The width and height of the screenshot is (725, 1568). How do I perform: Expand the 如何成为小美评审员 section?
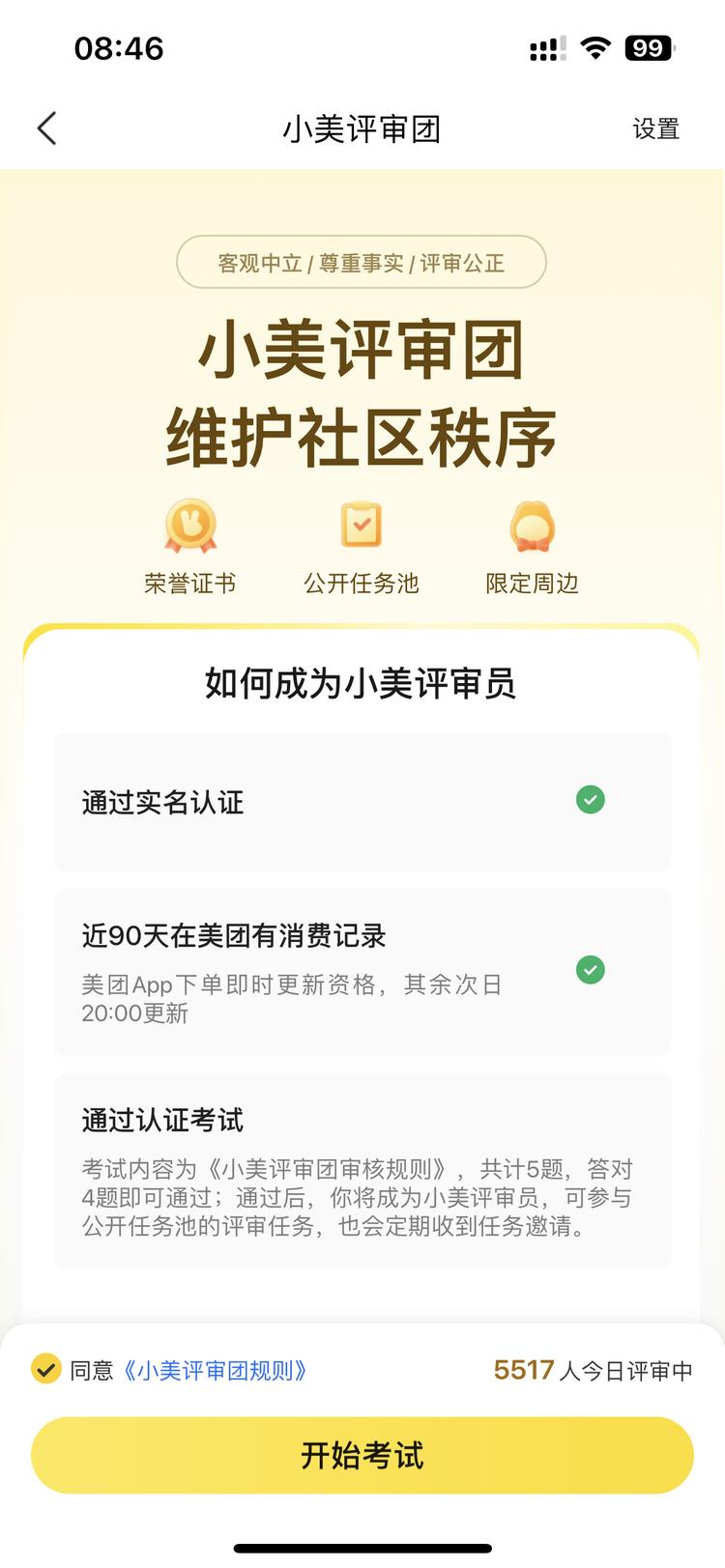point(362,682)
